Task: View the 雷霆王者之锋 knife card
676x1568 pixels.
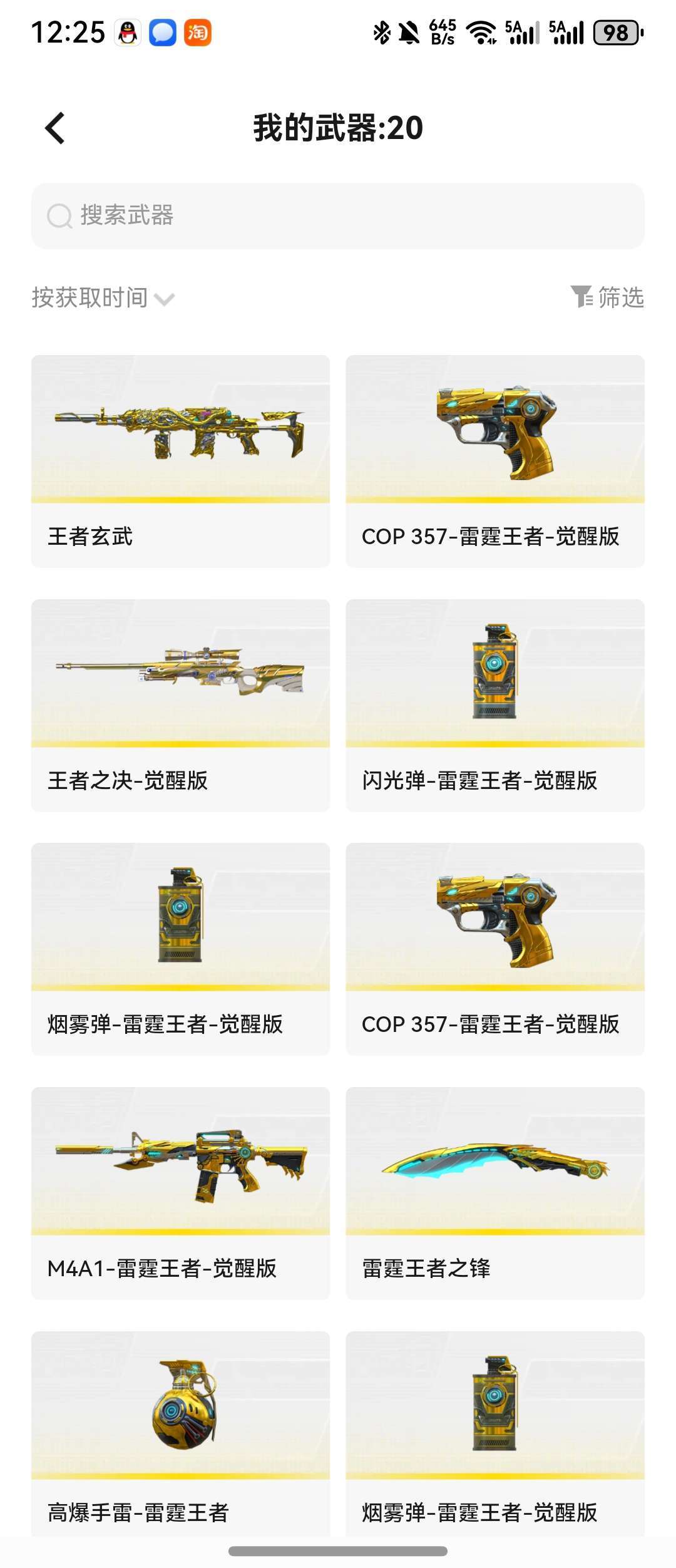Action: [x=494, y=1193]
